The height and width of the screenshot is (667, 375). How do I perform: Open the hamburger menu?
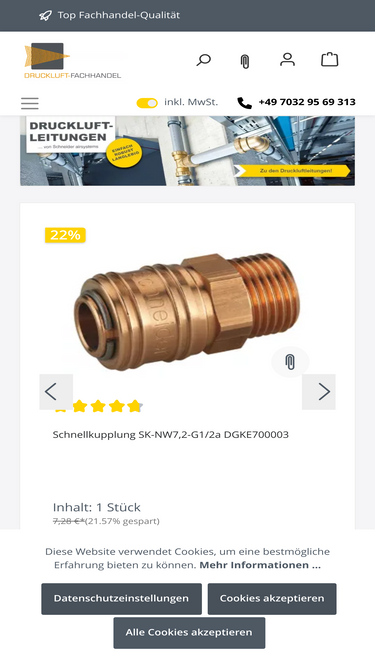[30, 103]
